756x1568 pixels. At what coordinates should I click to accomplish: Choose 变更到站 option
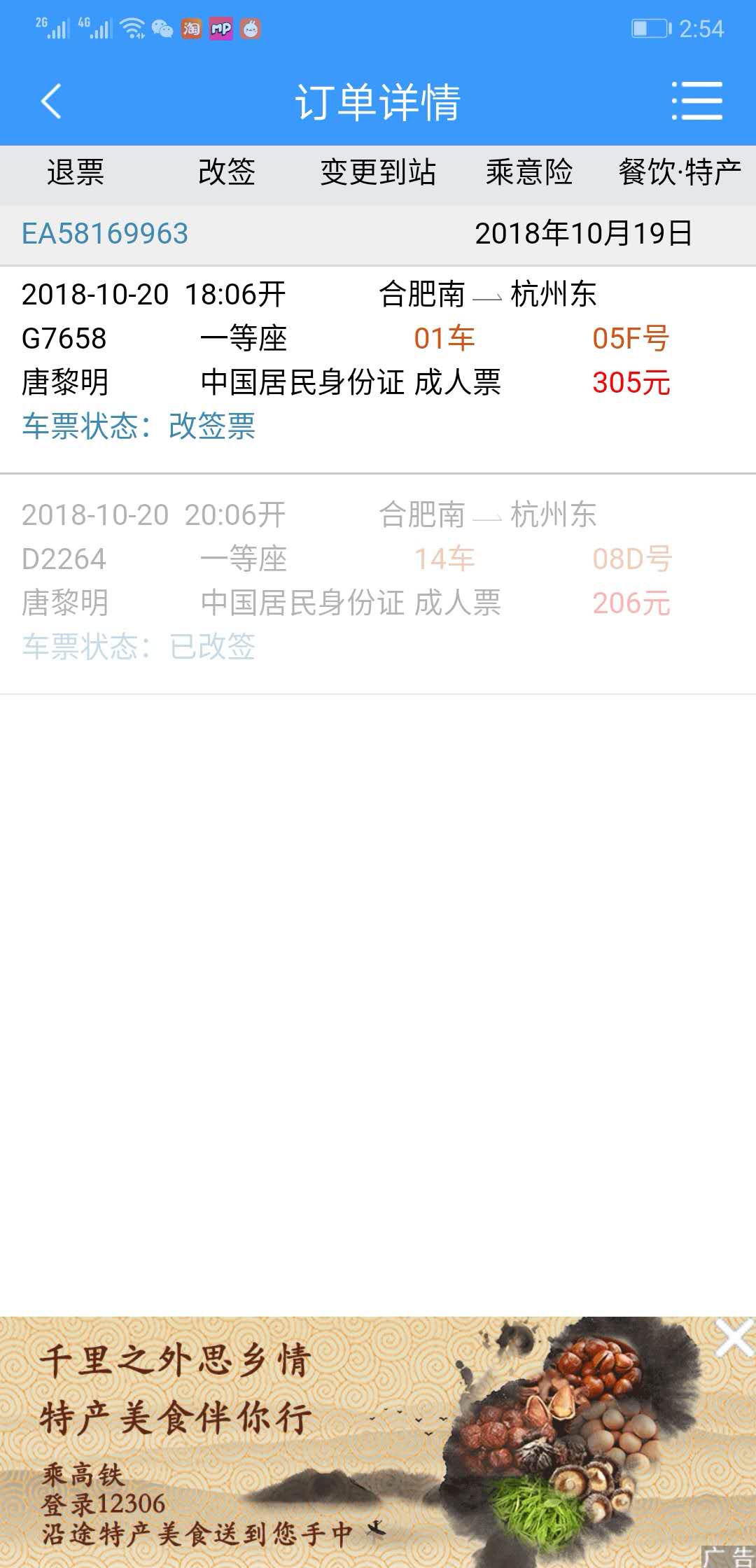(378, 172)
